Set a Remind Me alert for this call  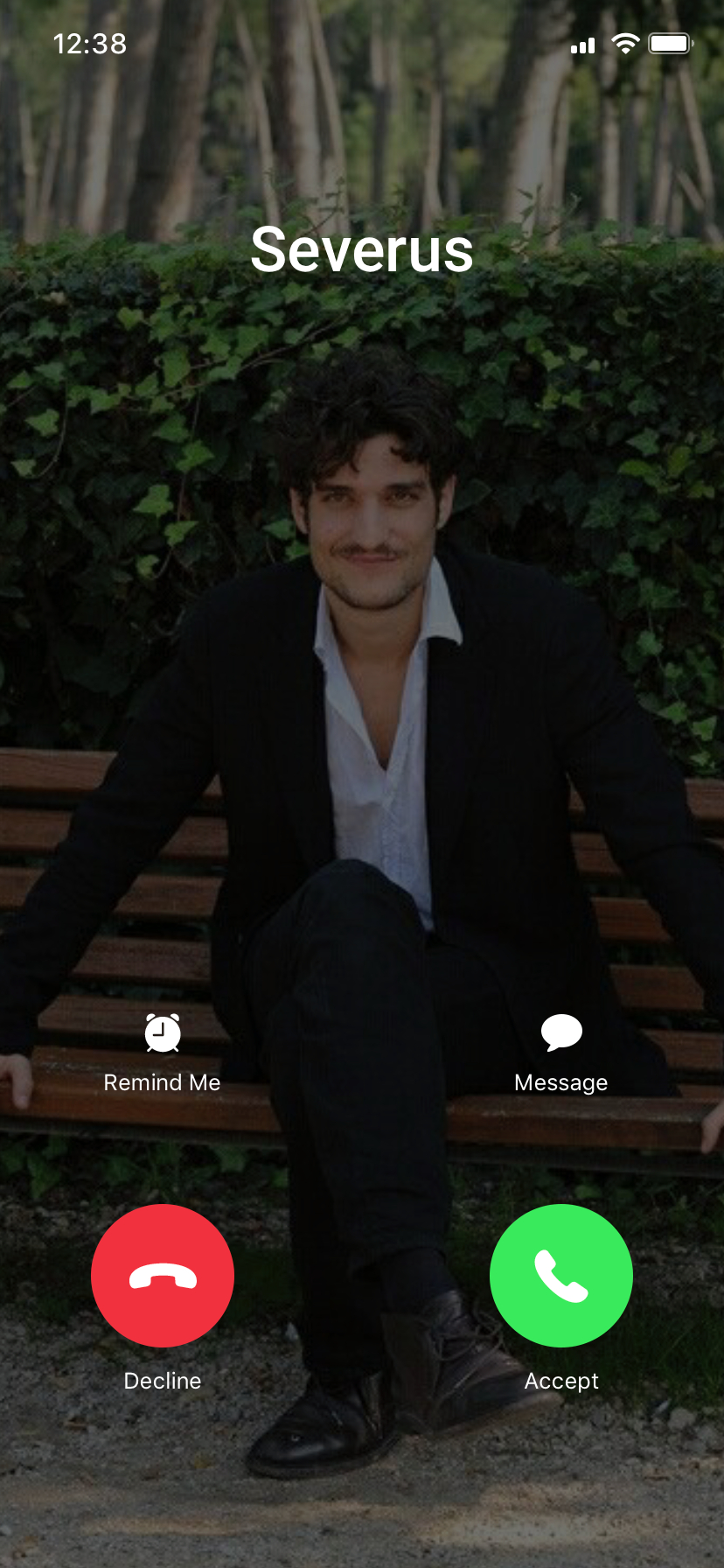click(163, 1053)
